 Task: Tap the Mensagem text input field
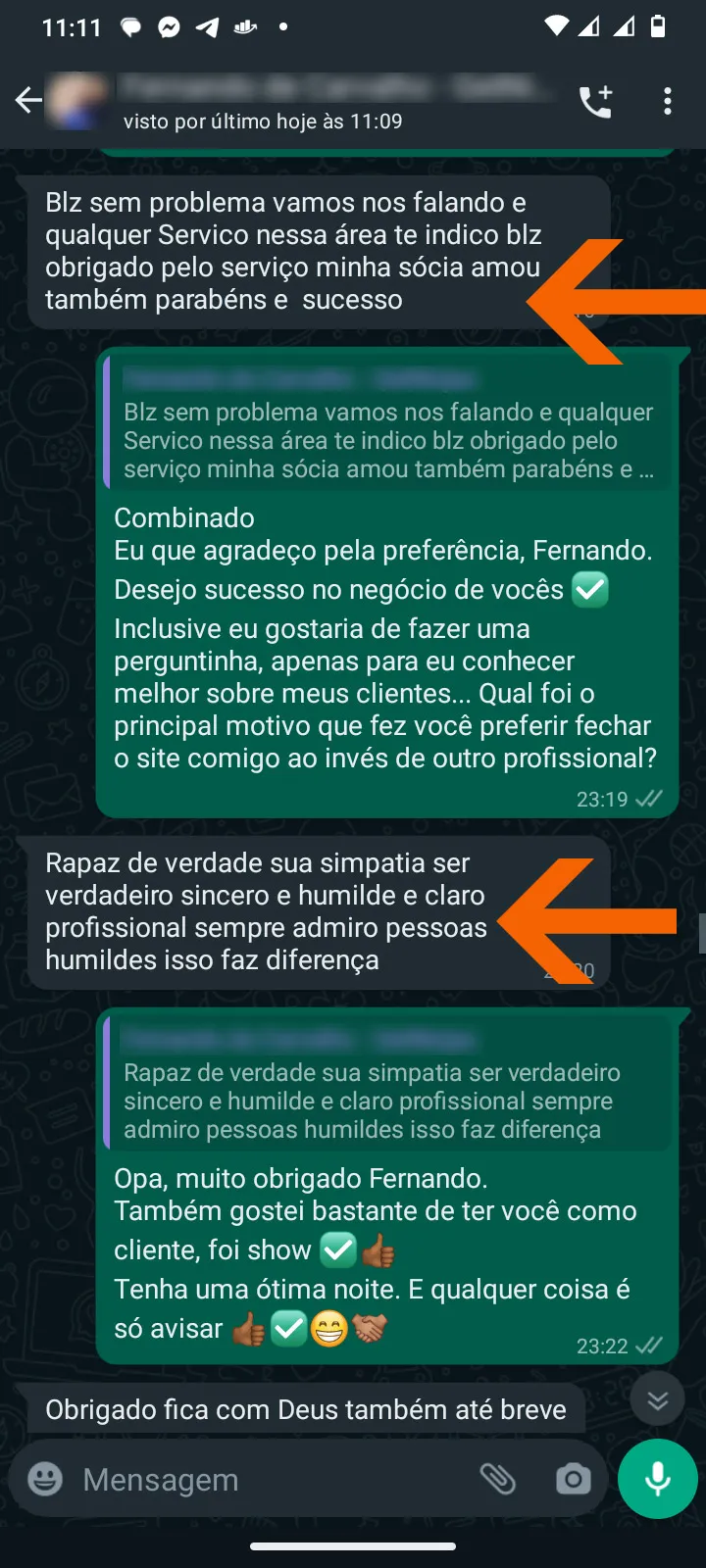click(245, 1480)
